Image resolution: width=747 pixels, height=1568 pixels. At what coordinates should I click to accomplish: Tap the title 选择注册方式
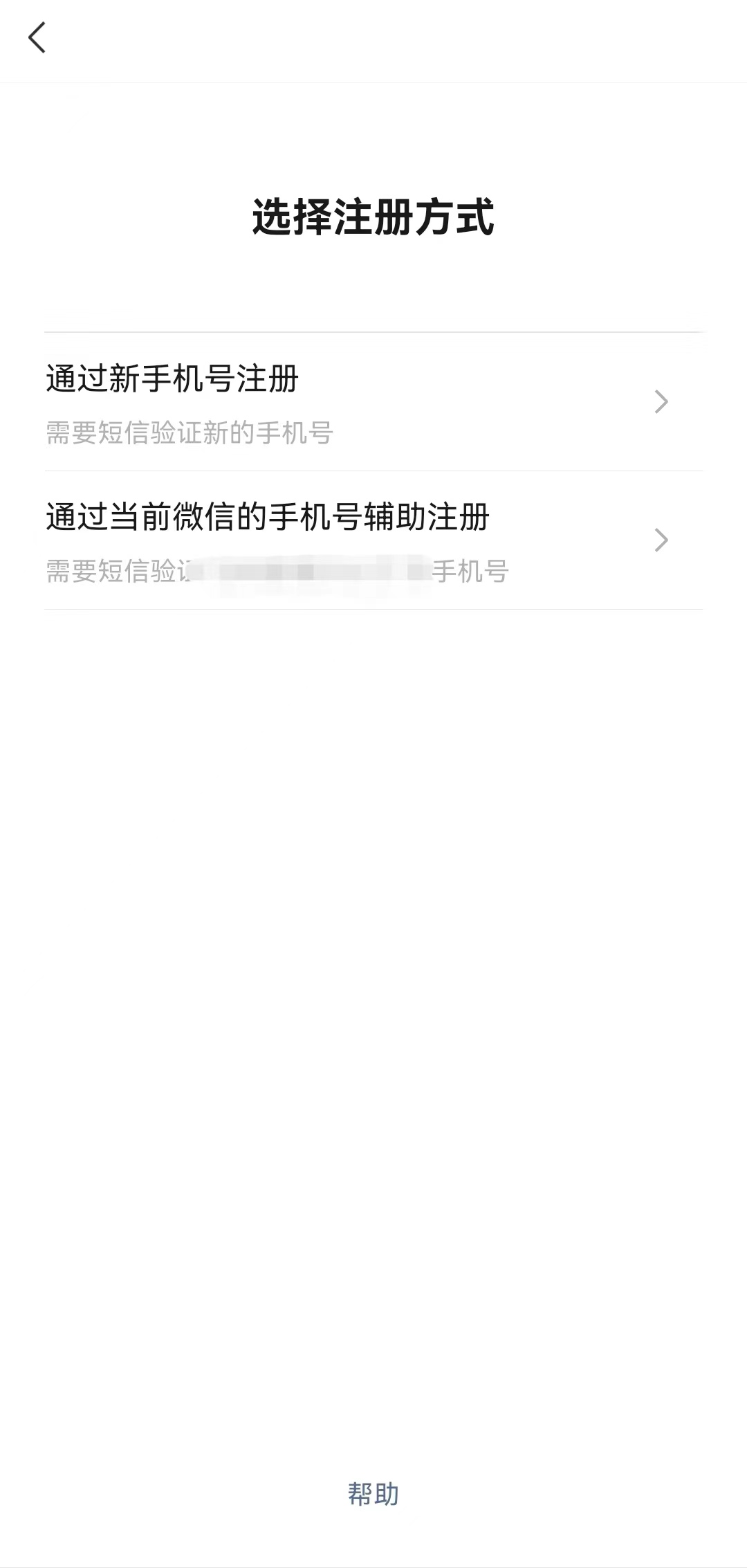(373, 216)
